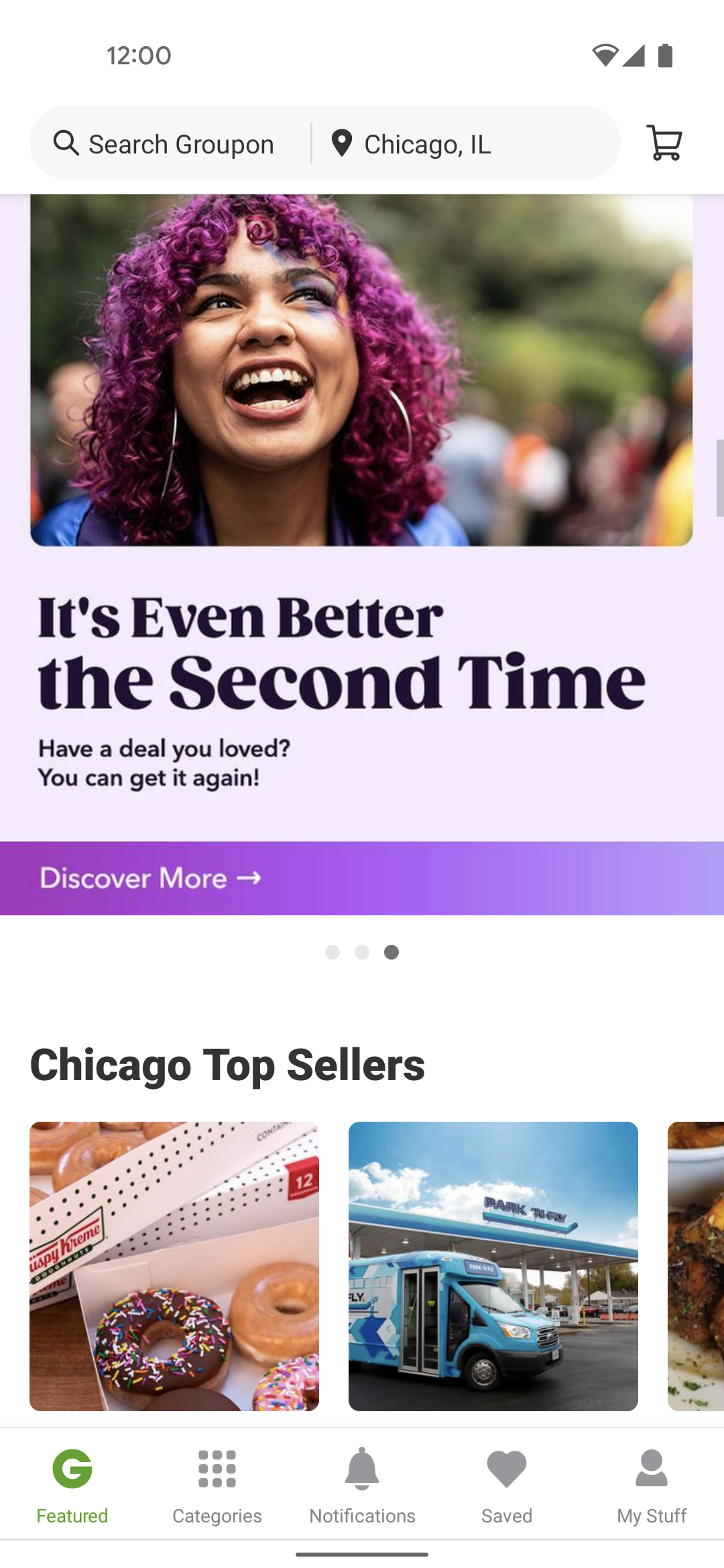
Task: Open the shopping cart
Action: (664, 143)
